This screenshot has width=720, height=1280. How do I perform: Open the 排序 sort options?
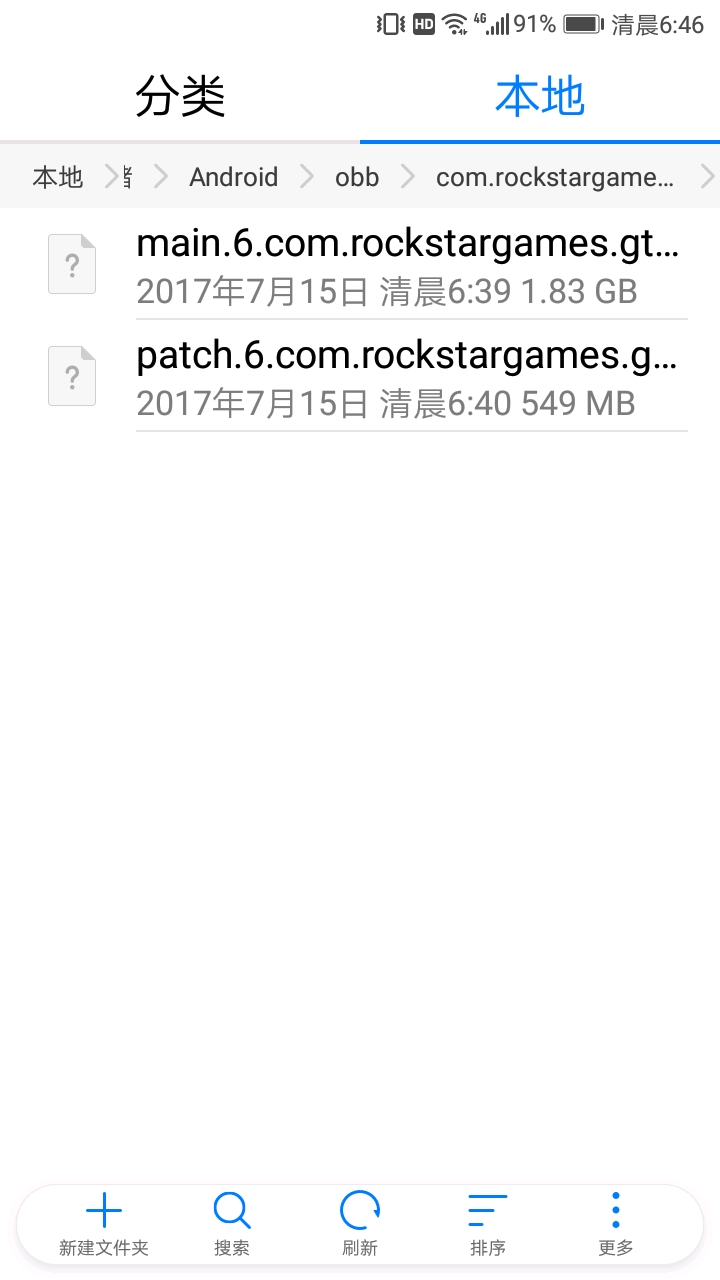pos(488,1225)
